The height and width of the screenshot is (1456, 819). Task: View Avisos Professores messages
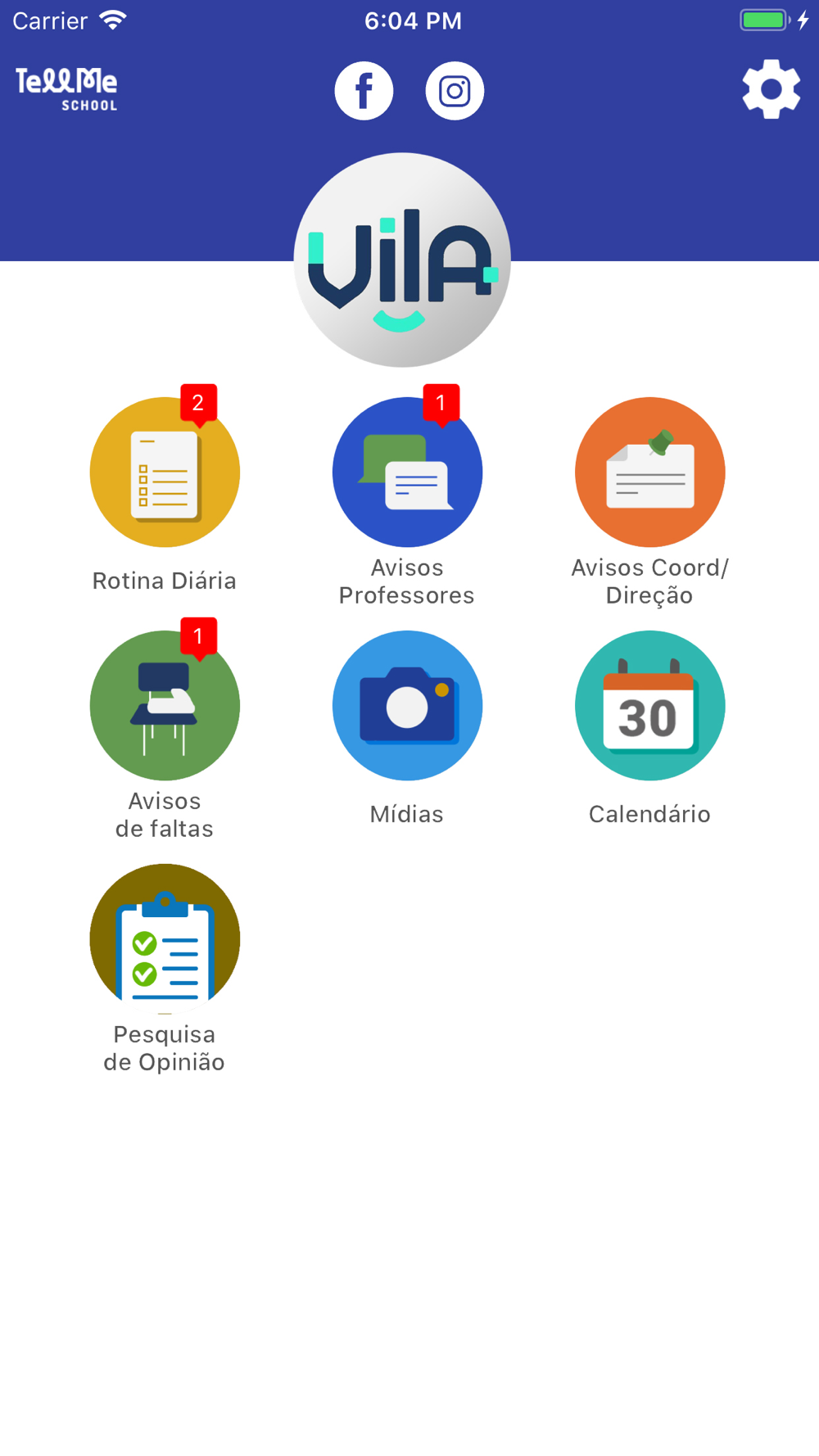(x=407, y=473)
